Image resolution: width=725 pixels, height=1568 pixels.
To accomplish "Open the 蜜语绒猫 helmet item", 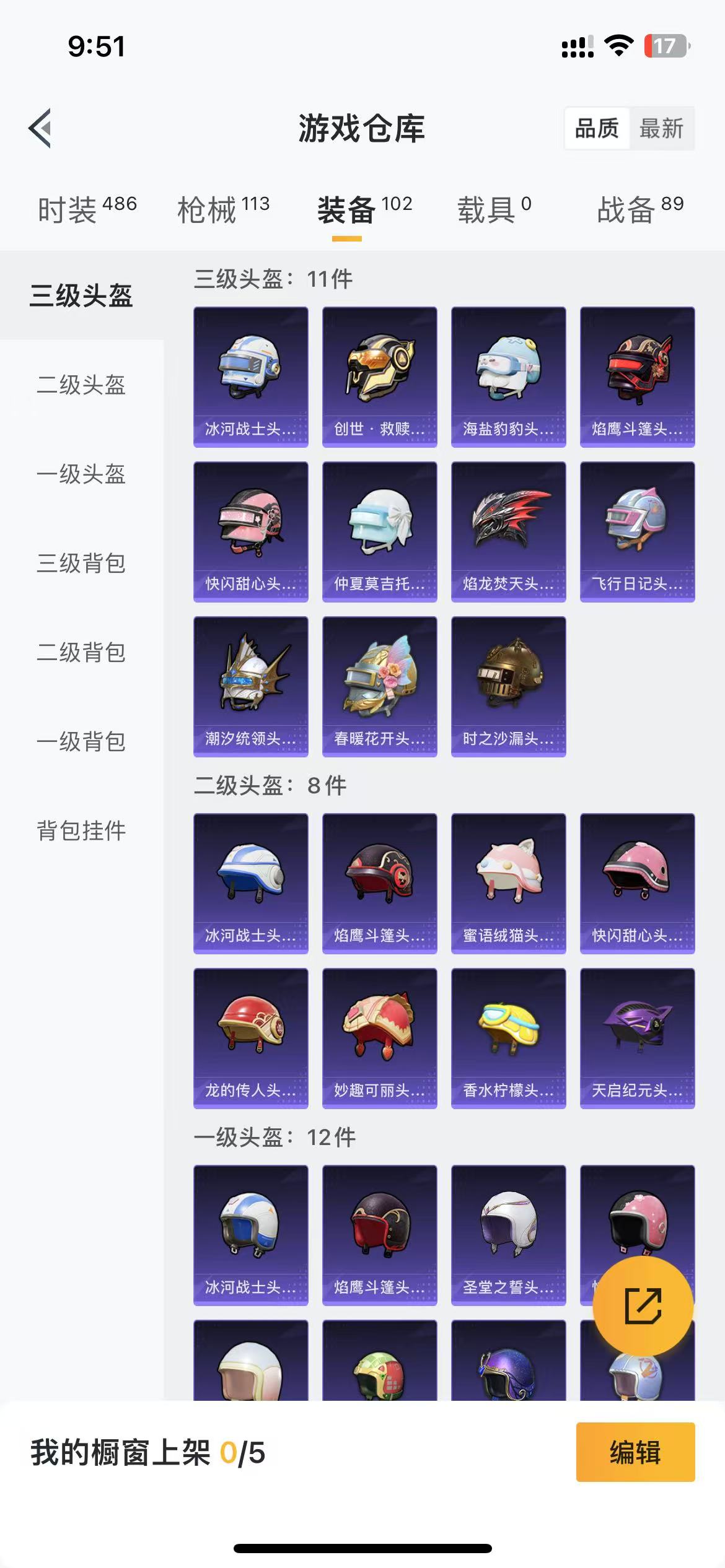I will [508, 883].
